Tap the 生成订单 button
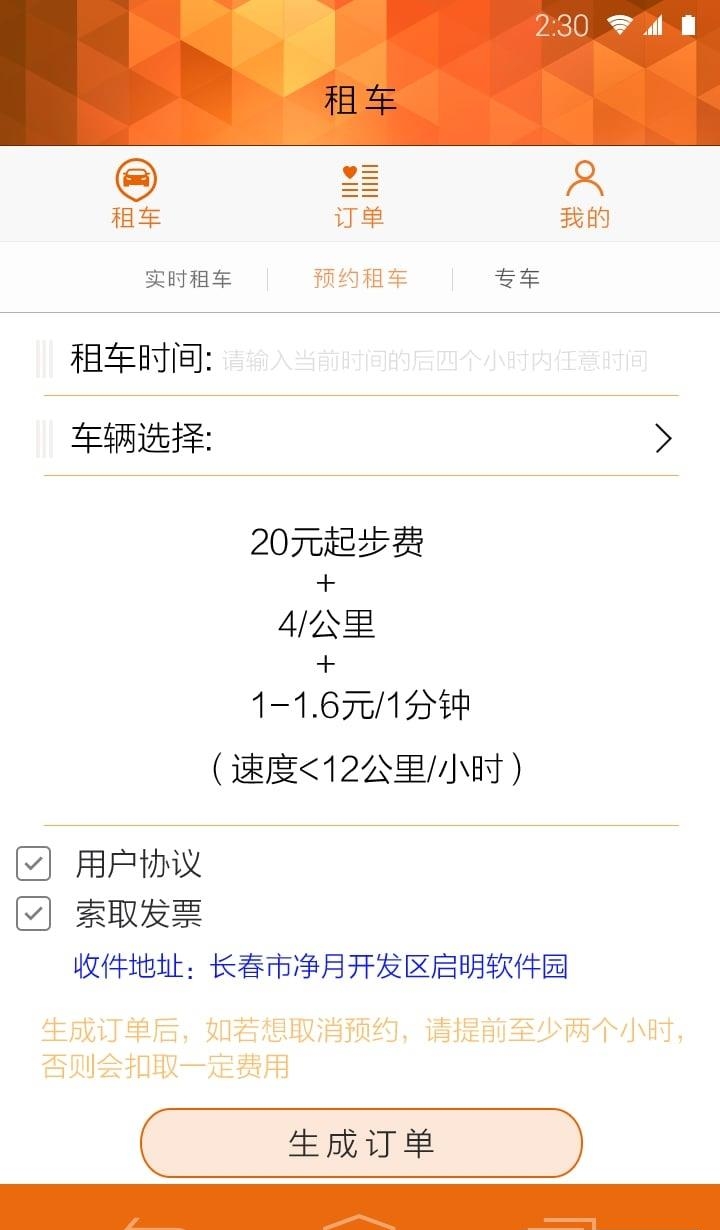The image size is (720, 1230). click(x=361, y=1143)
